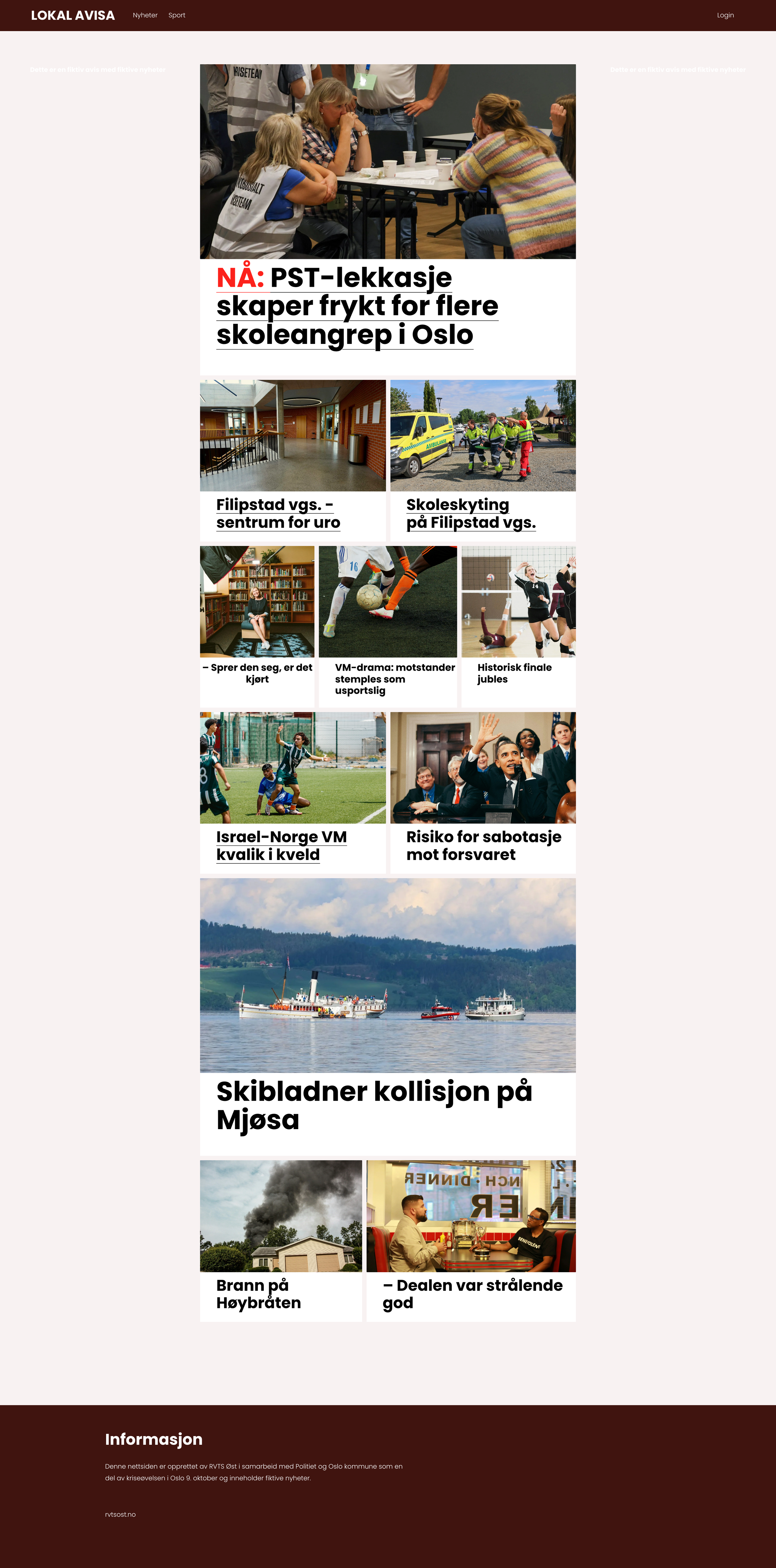The image size is (776, 1568).
Task: Read Brann på Høybråten story
Action: [x=259, y=1294]
